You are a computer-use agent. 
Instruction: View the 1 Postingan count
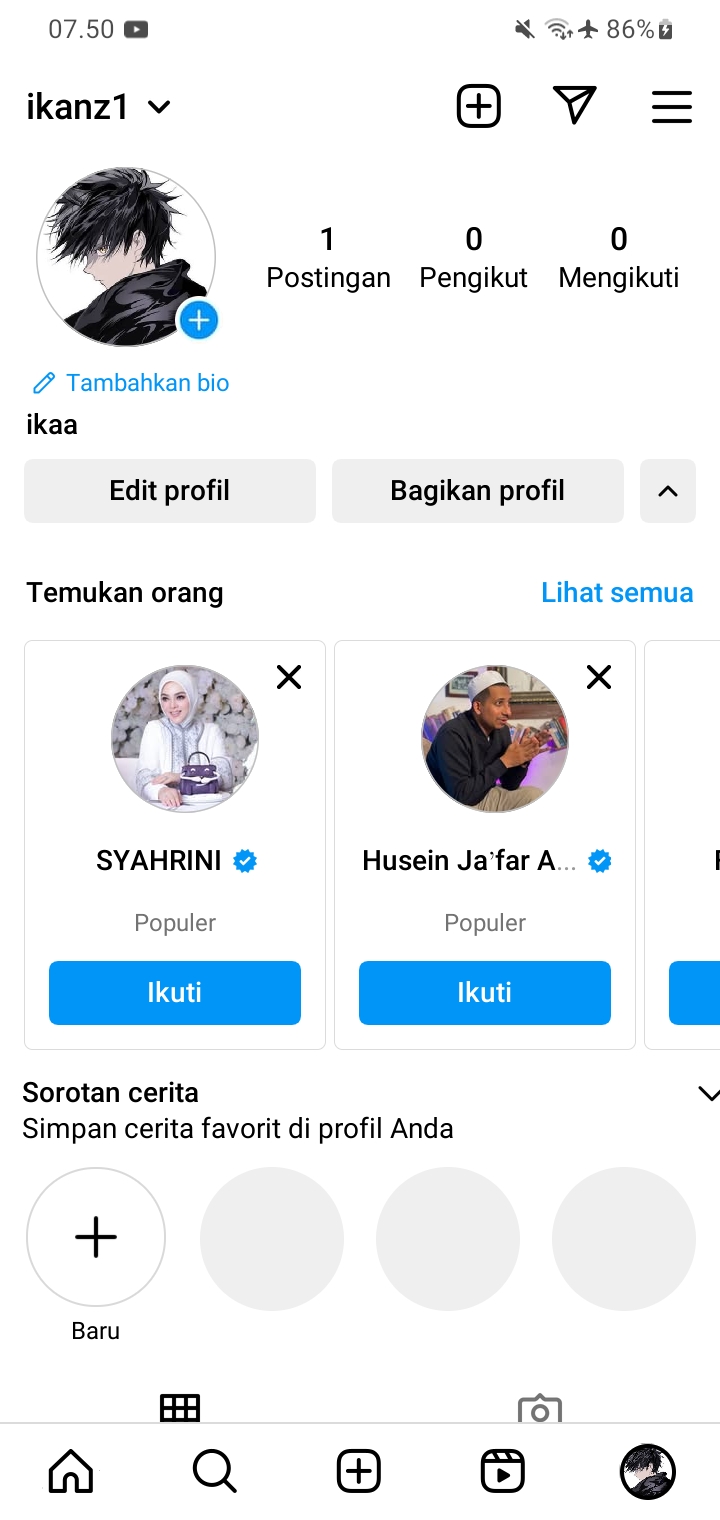point(328,257)
